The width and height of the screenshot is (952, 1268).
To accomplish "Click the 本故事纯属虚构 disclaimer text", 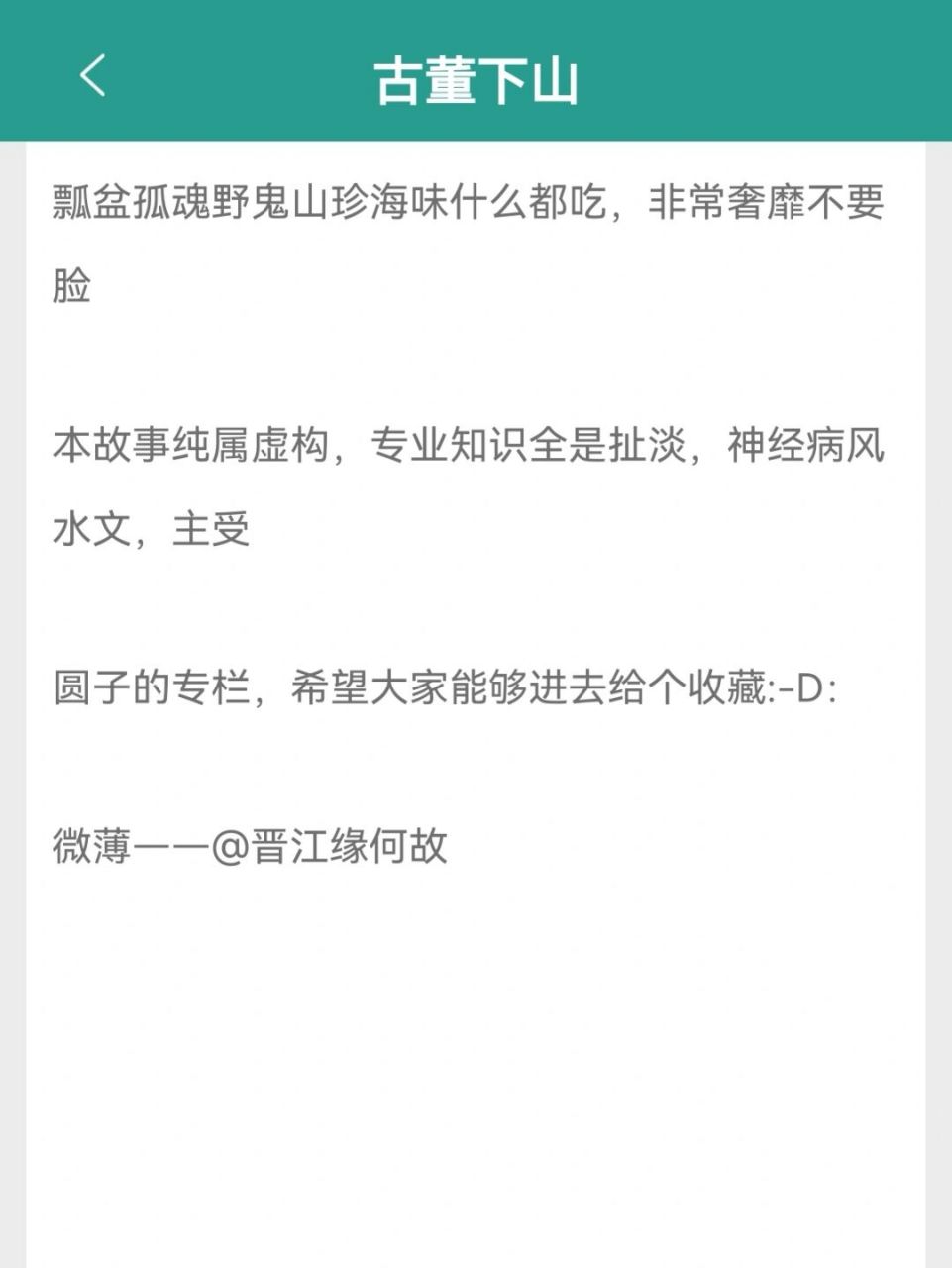I will (x=466, y=448).
